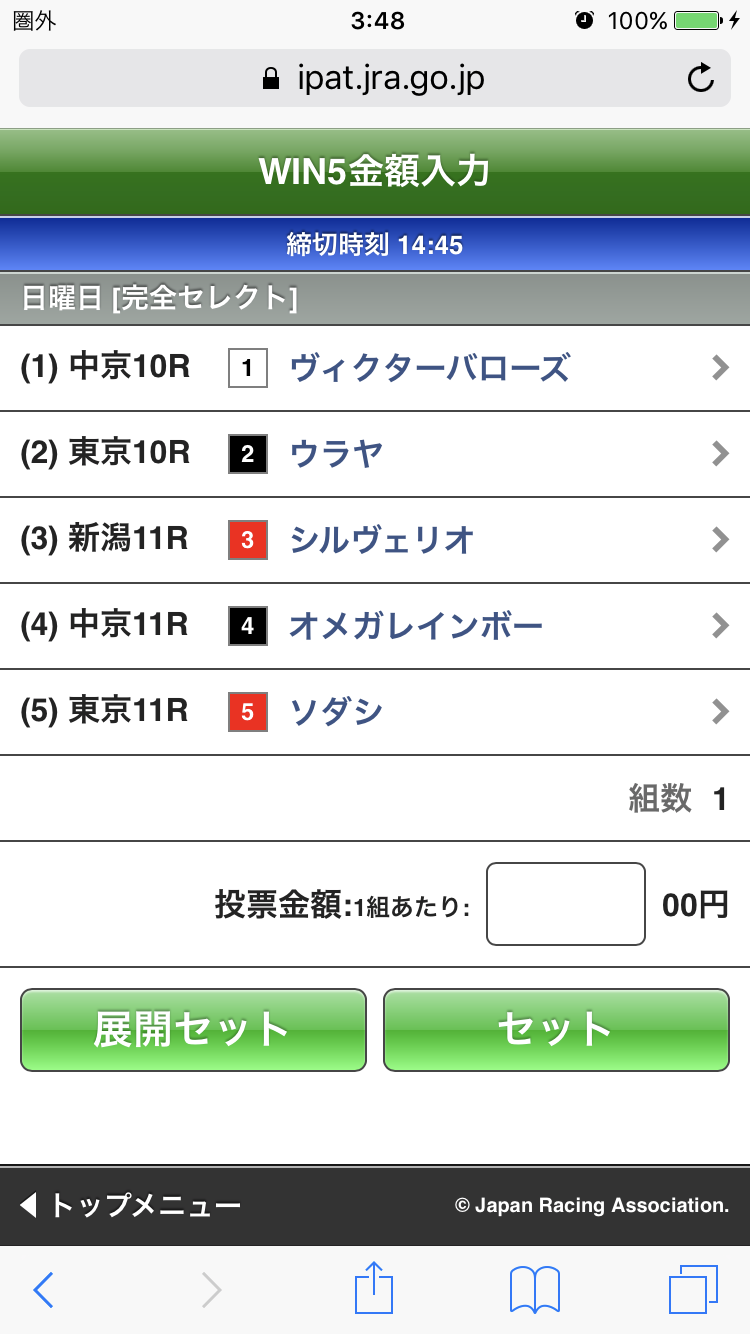Screen dimensions: 750x1334
Task: Tap the ipat.jra.go.jp address bar
Action: coord(375,79)
